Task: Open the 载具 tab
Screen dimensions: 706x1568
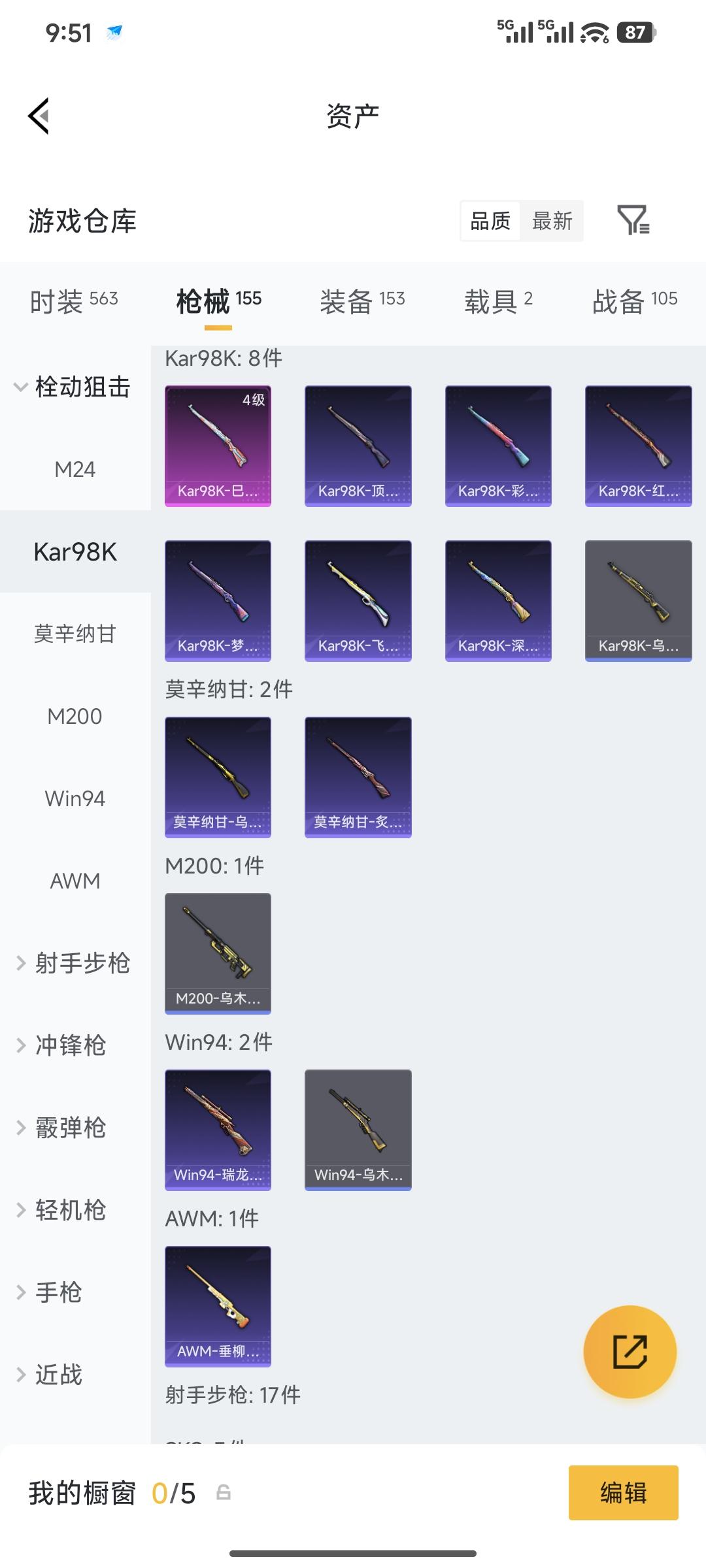Action: pos(498,301)
